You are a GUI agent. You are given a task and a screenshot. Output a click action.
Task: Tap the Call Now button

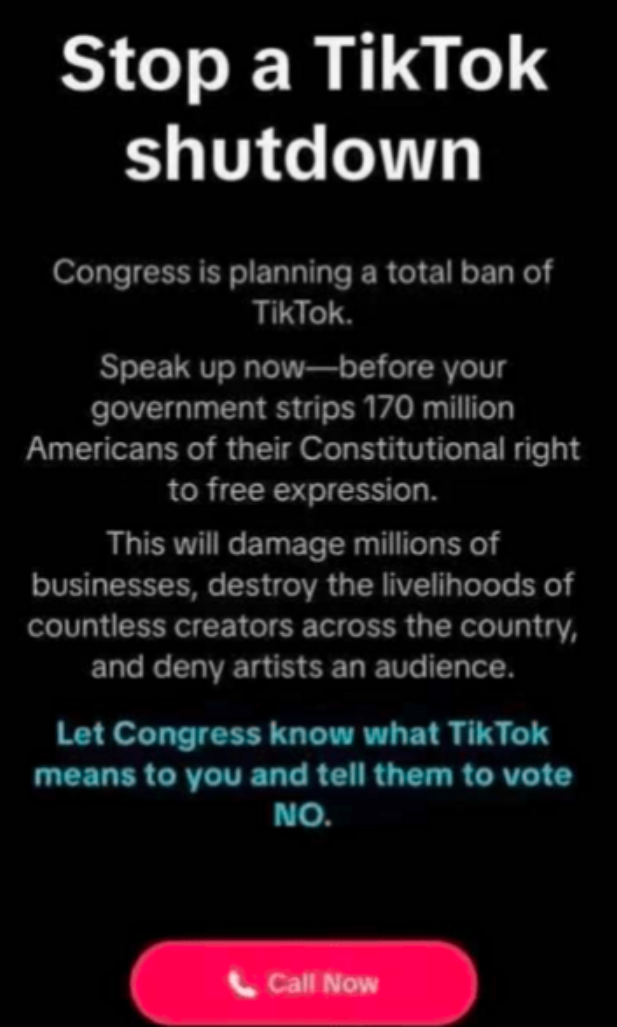(304, 983)
